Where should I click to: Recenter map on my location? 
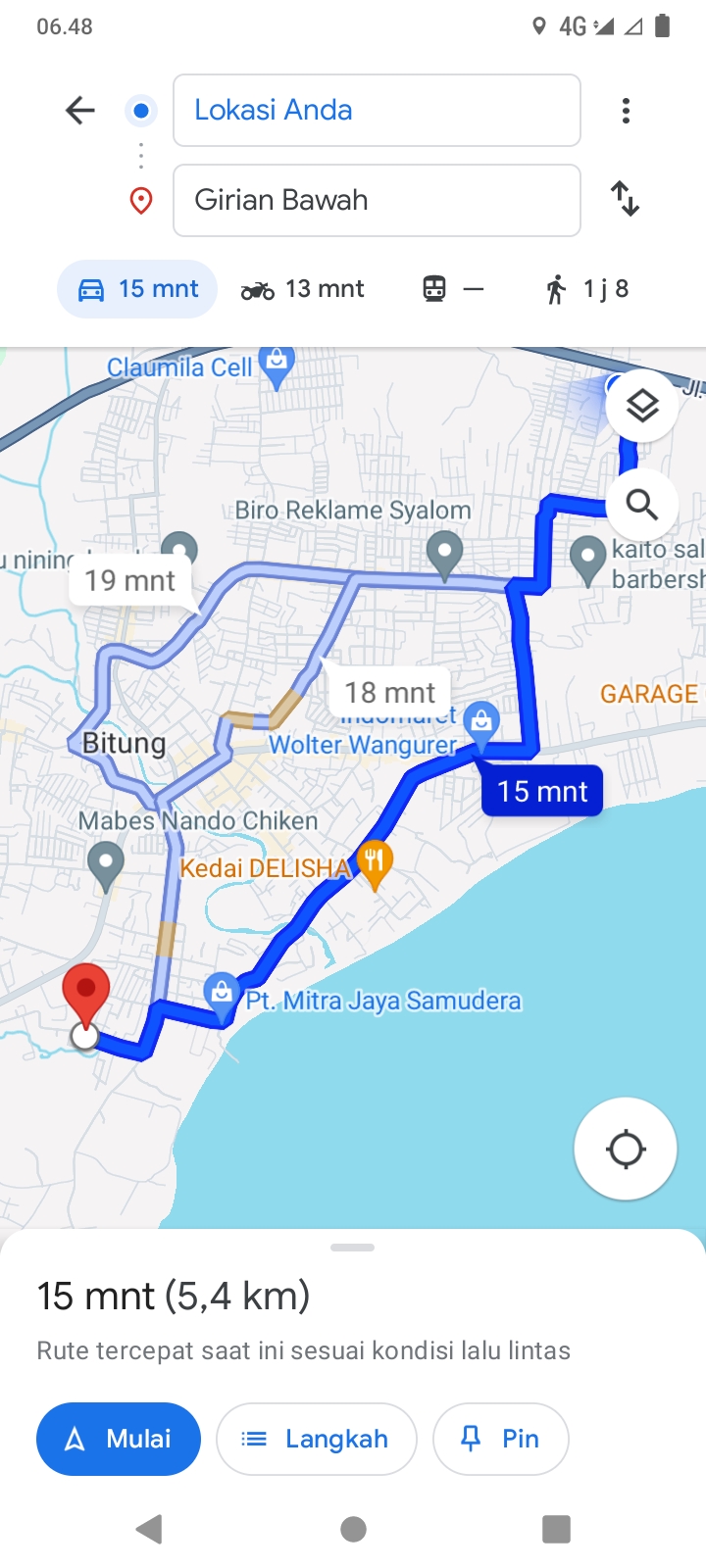point(626,1149)
